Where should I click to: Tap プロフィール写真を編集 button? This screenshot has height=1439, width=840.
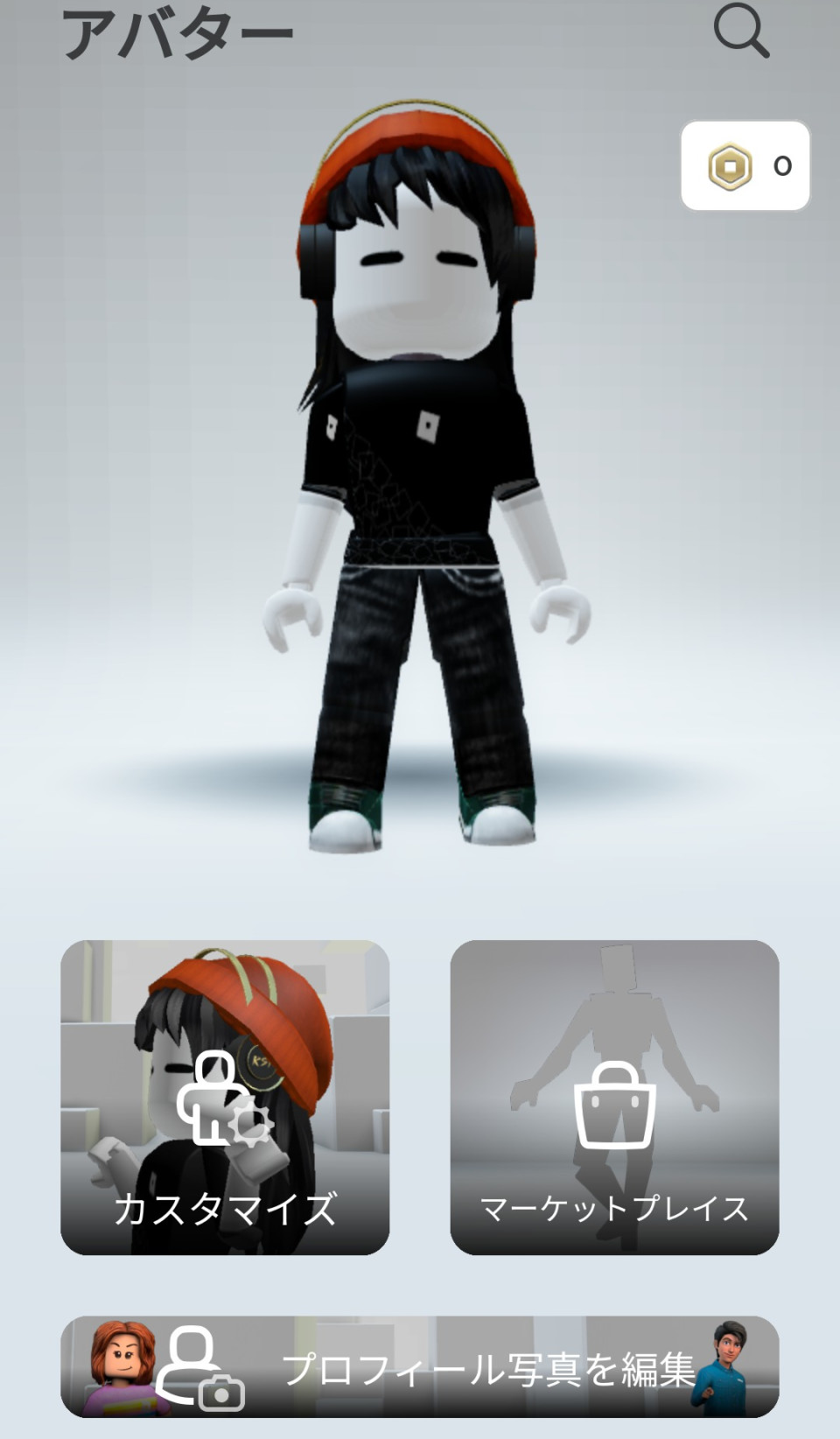(420, 1367)
